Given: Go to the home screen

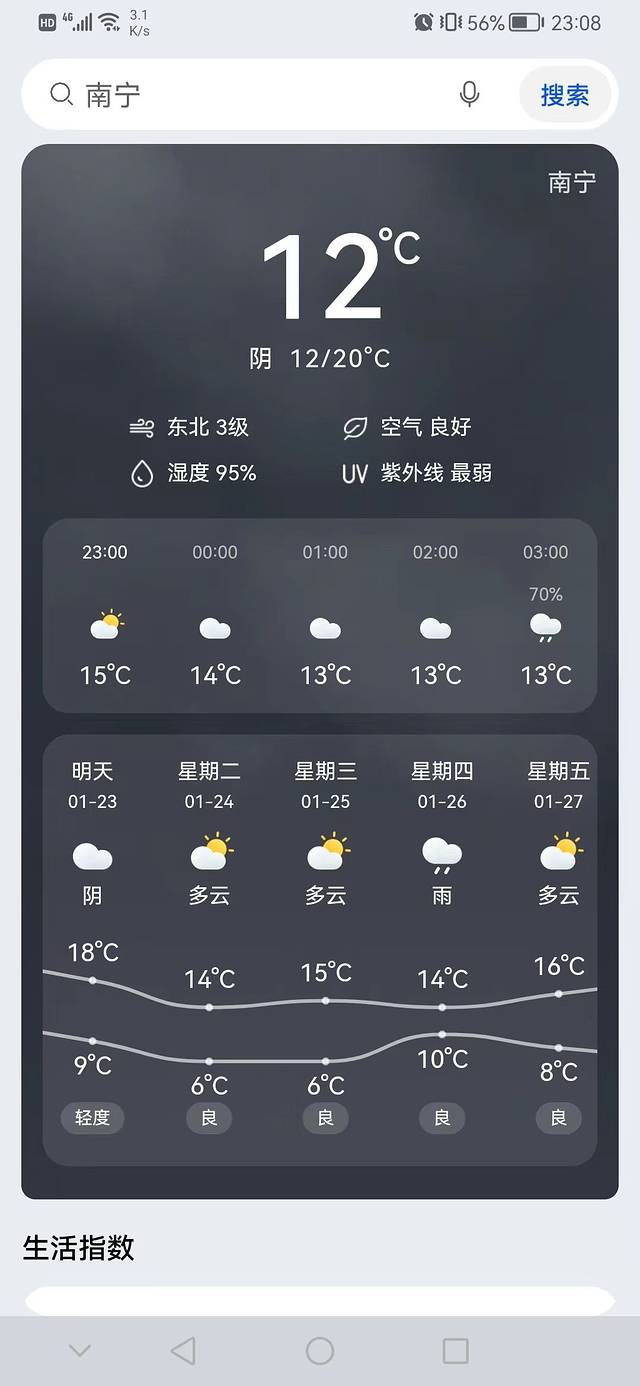Looking at the screenshot, I should [x=320, y=1351].
